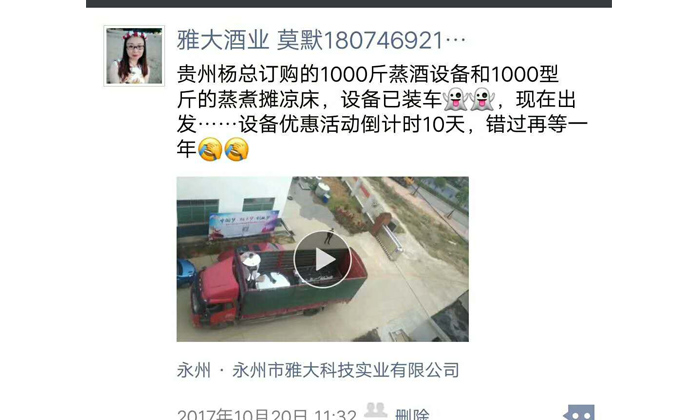The height and width of the screenshot is (420, 700).
Task: Open the 永州市雅大科技实业有限公司 location link
Action: (x=318, y=370)
